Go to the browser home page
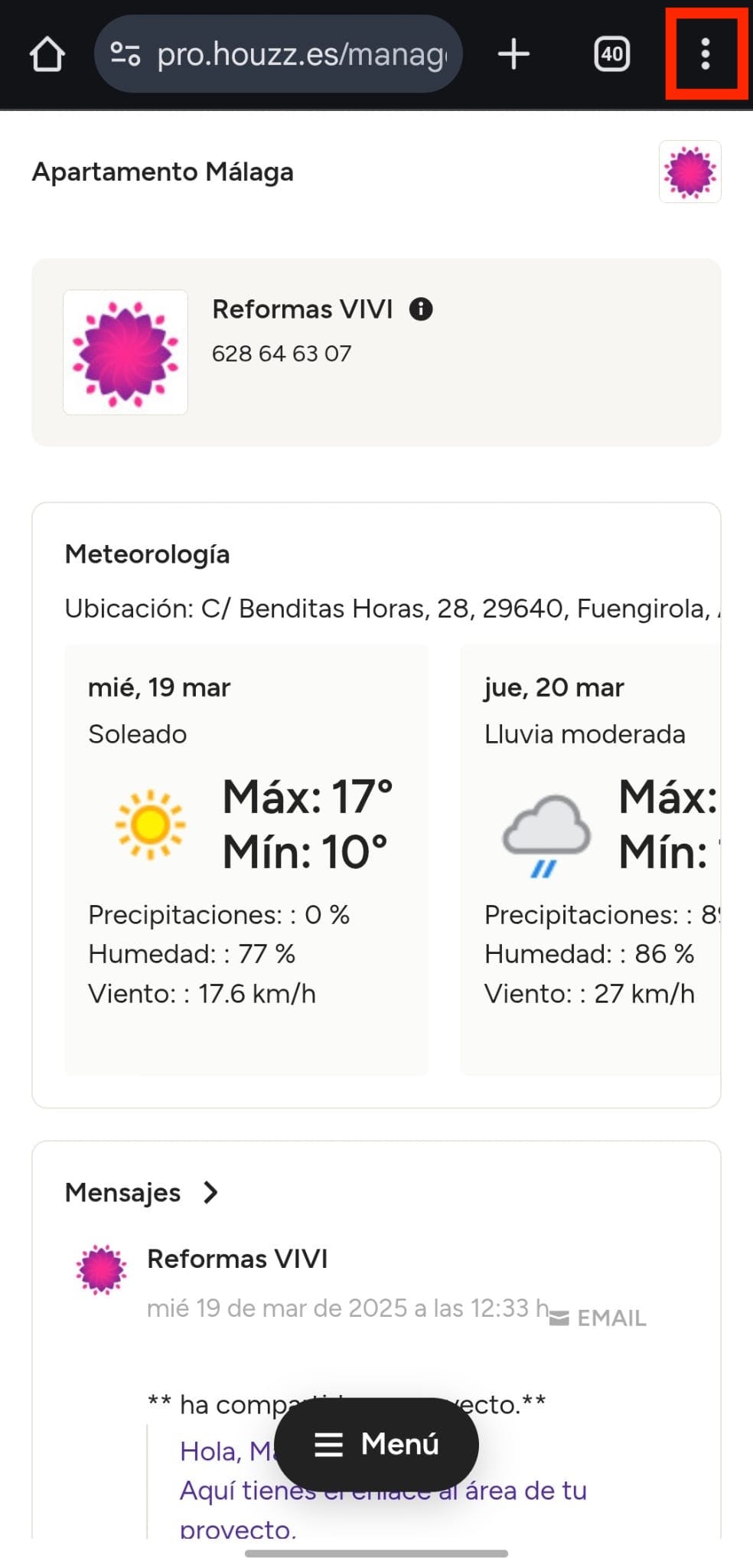753x1568 pixels. click(x=47, y=54)
